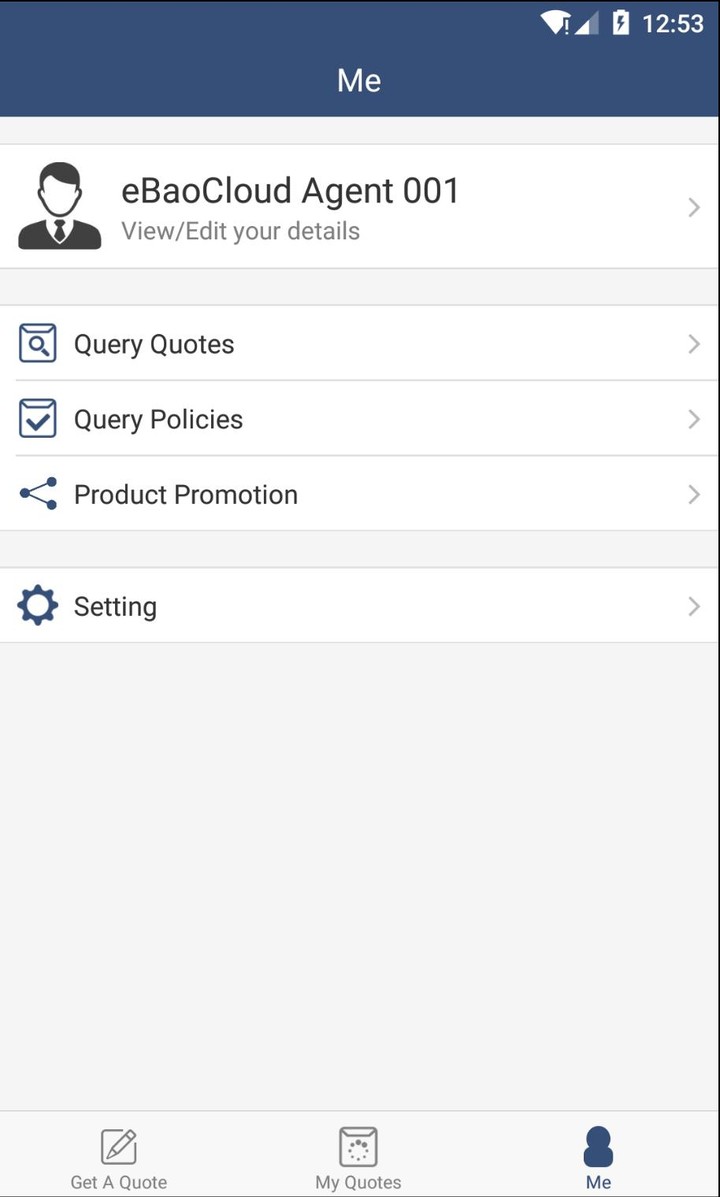Go to Product Promotion
This screenshot has width=720, height=1197.
coord(360,494)
